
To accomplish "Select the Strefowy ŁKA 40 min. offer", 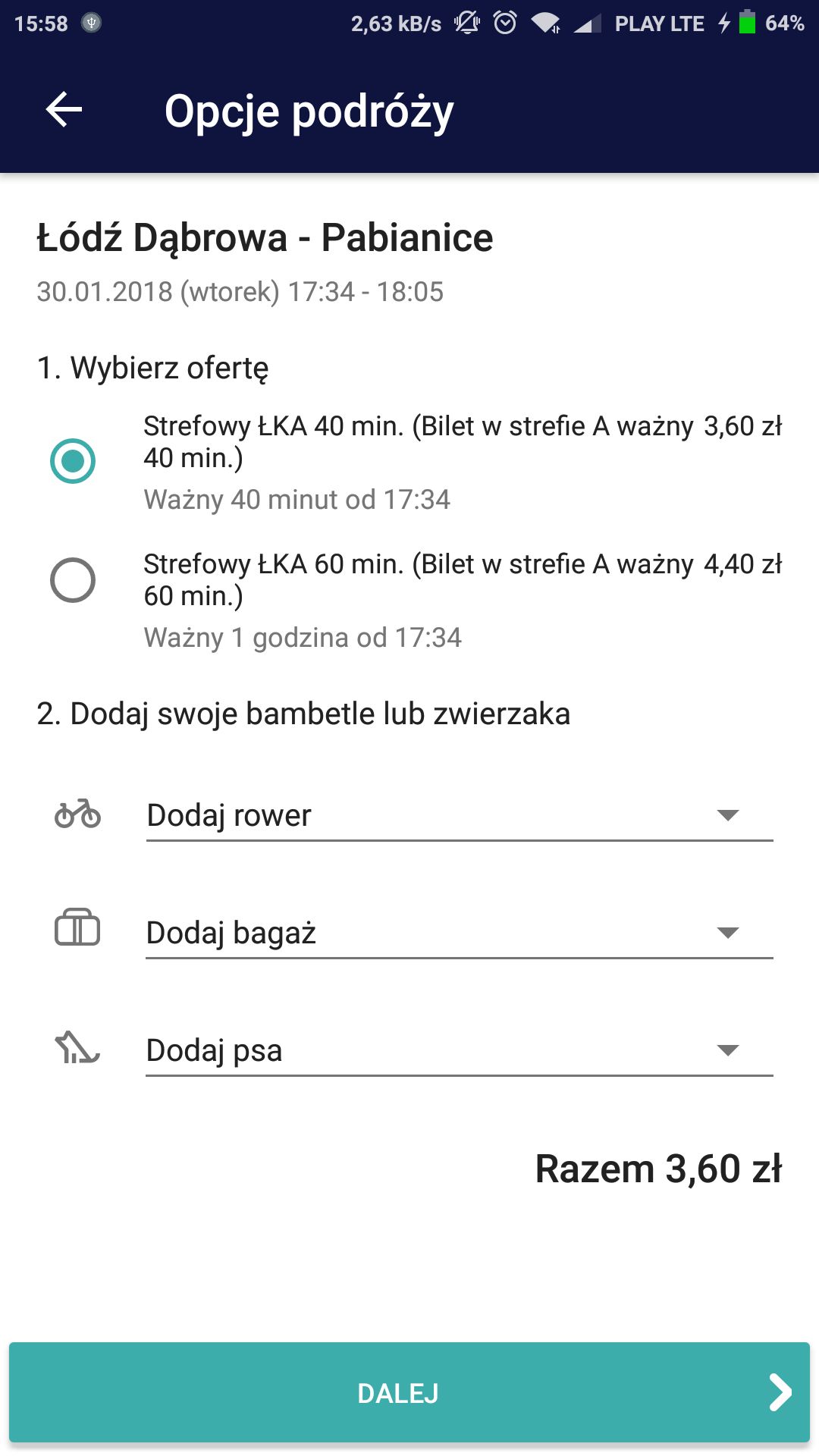I will pos(73,461).
